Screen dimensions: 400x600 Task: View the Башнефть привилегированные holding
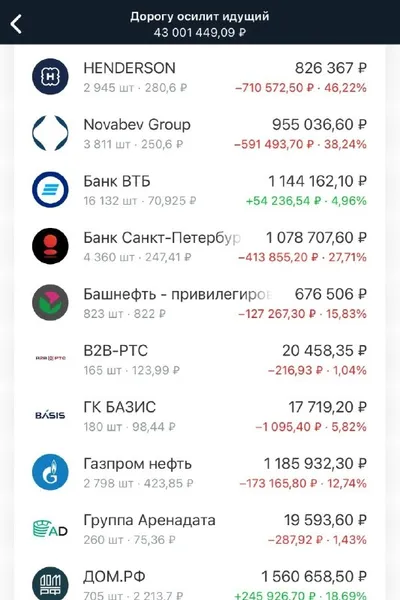199,303
